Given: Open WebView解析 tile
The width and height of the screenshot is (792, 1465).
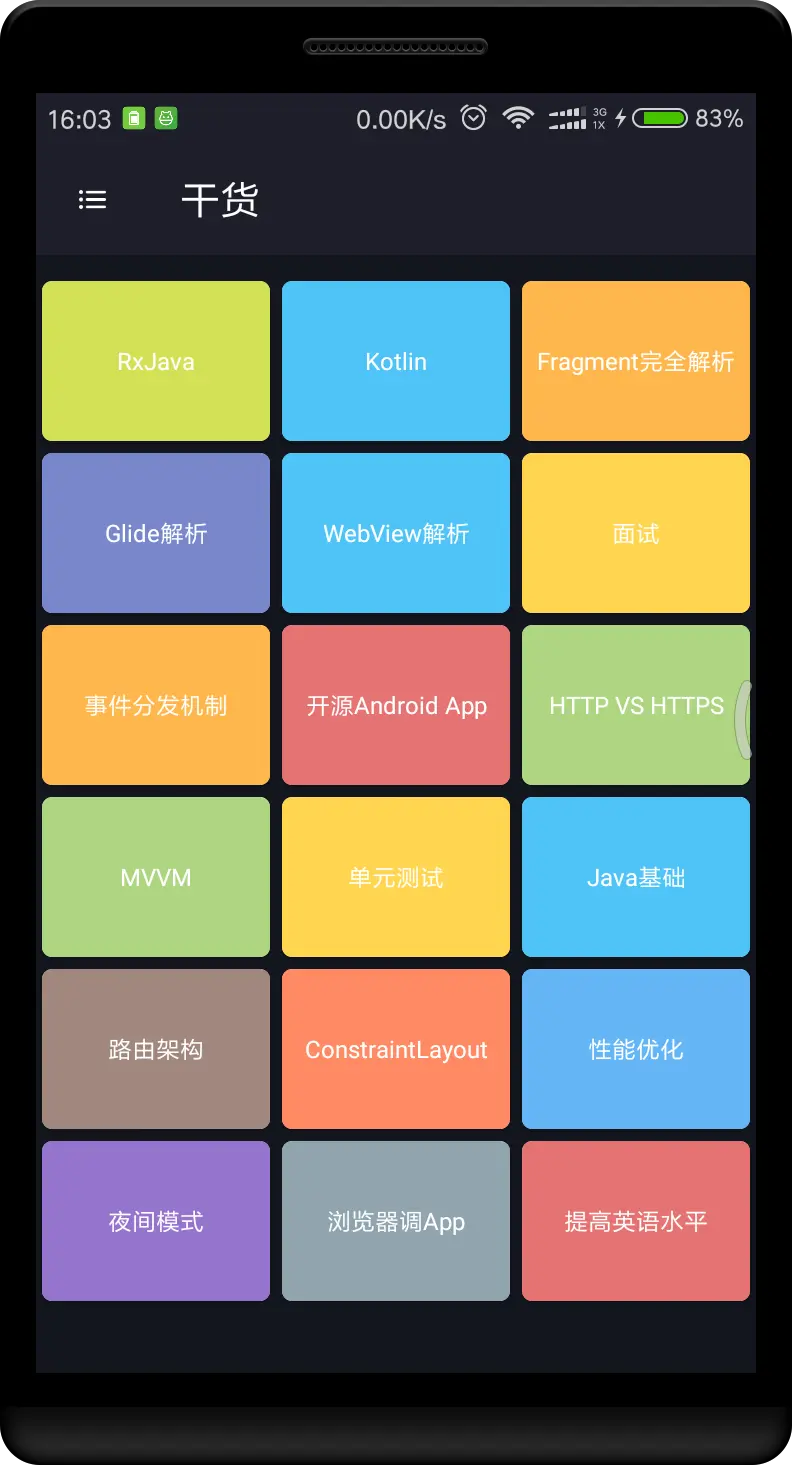Looking at the screenshot, I should [x=396, y=533].
